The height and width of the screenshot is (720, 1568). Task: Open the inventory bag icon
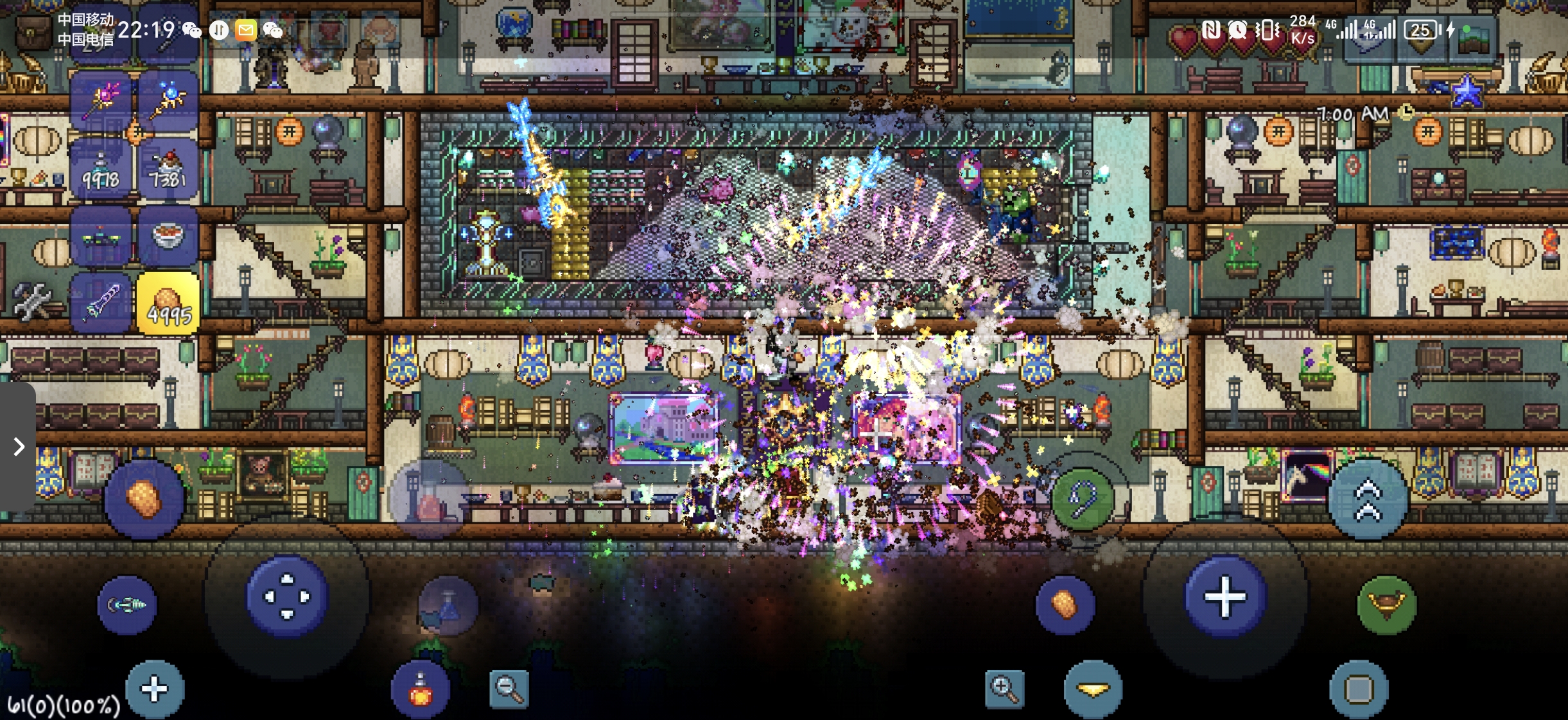coord(33,32)
